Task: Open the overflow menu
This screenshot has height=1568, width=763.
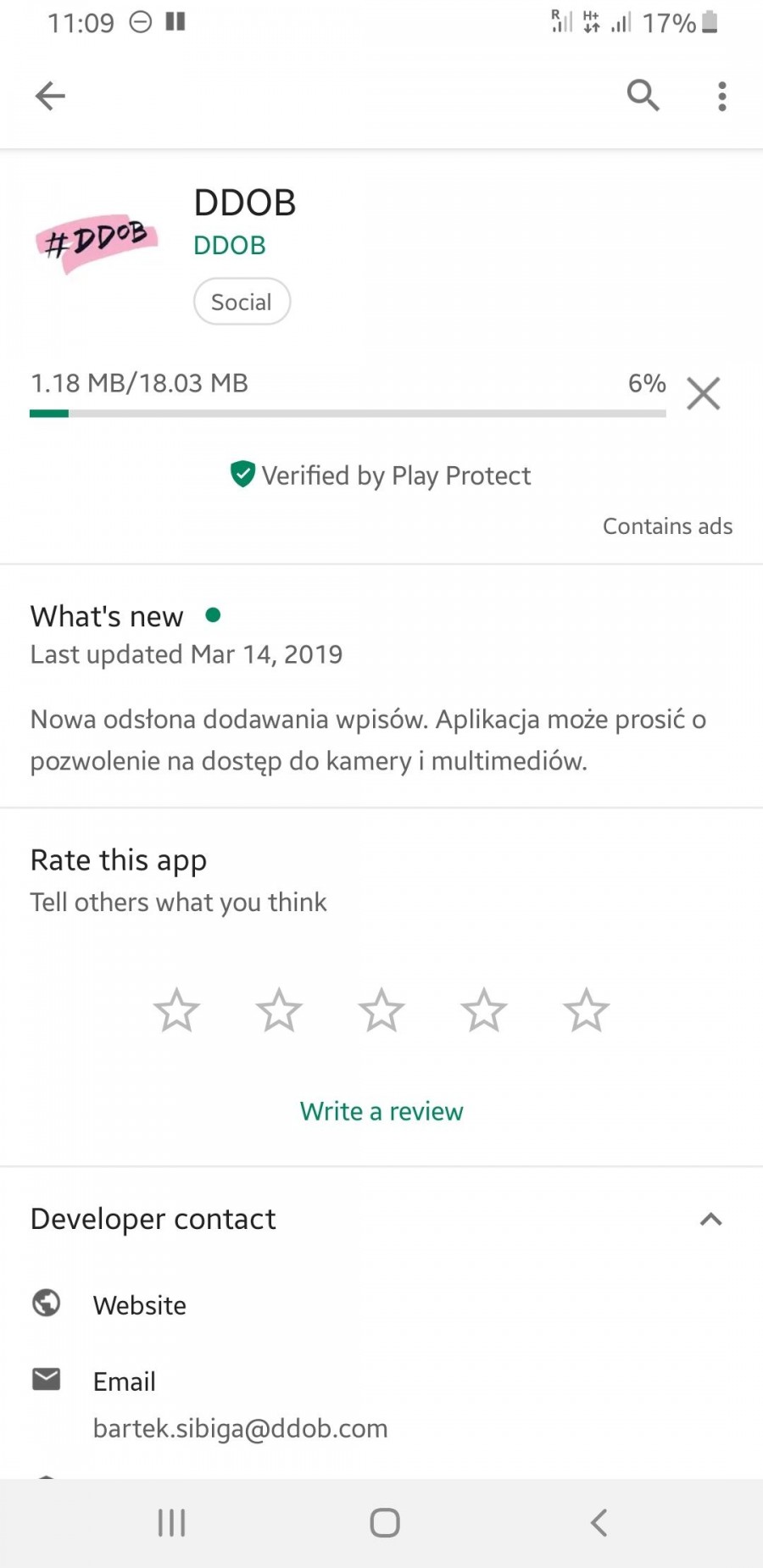Action: click(721, 96)
